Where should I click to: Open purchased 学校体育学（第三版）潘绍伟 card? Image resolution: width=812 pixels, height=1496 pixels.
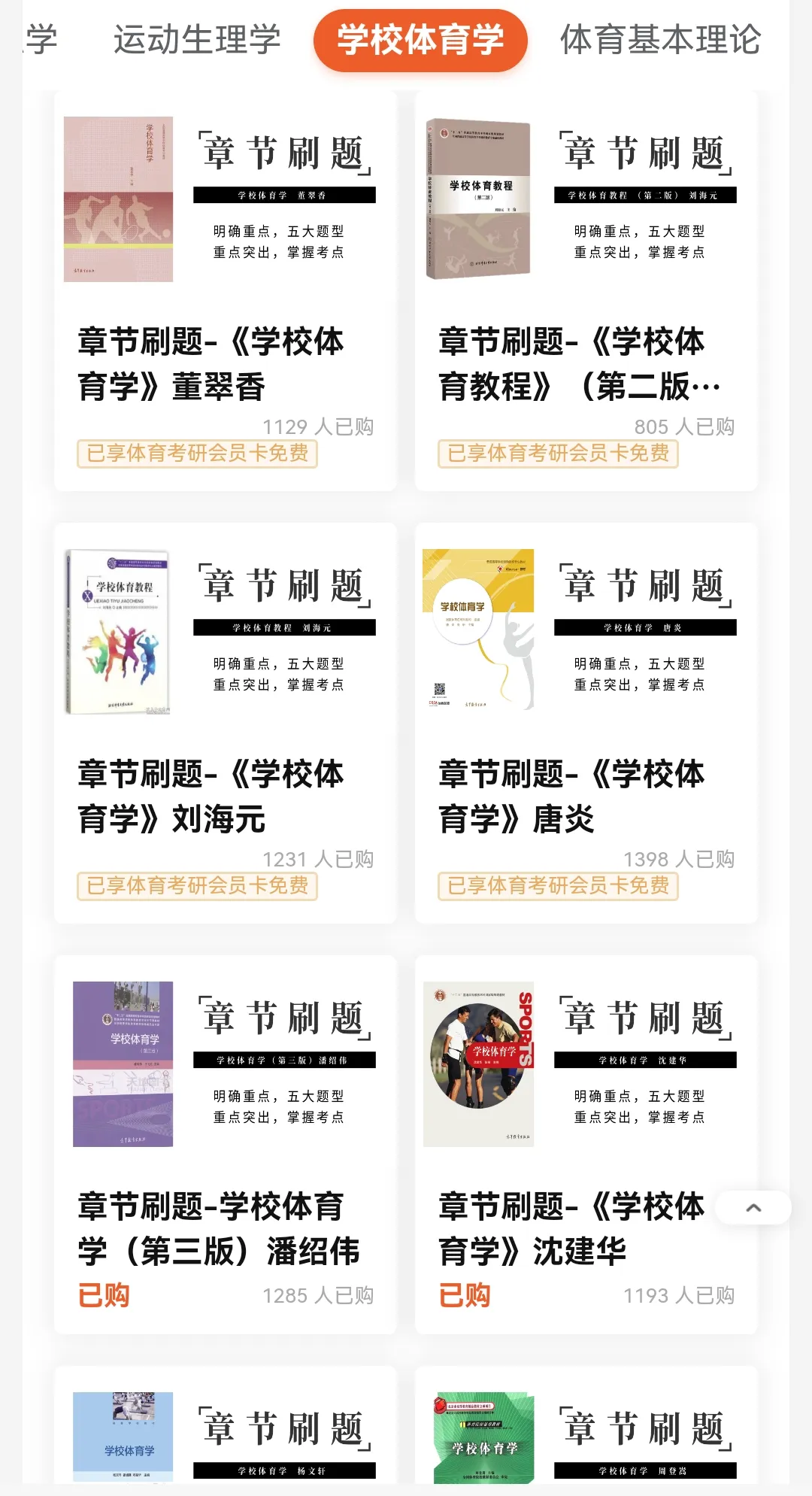click(x=226, y=1146)
